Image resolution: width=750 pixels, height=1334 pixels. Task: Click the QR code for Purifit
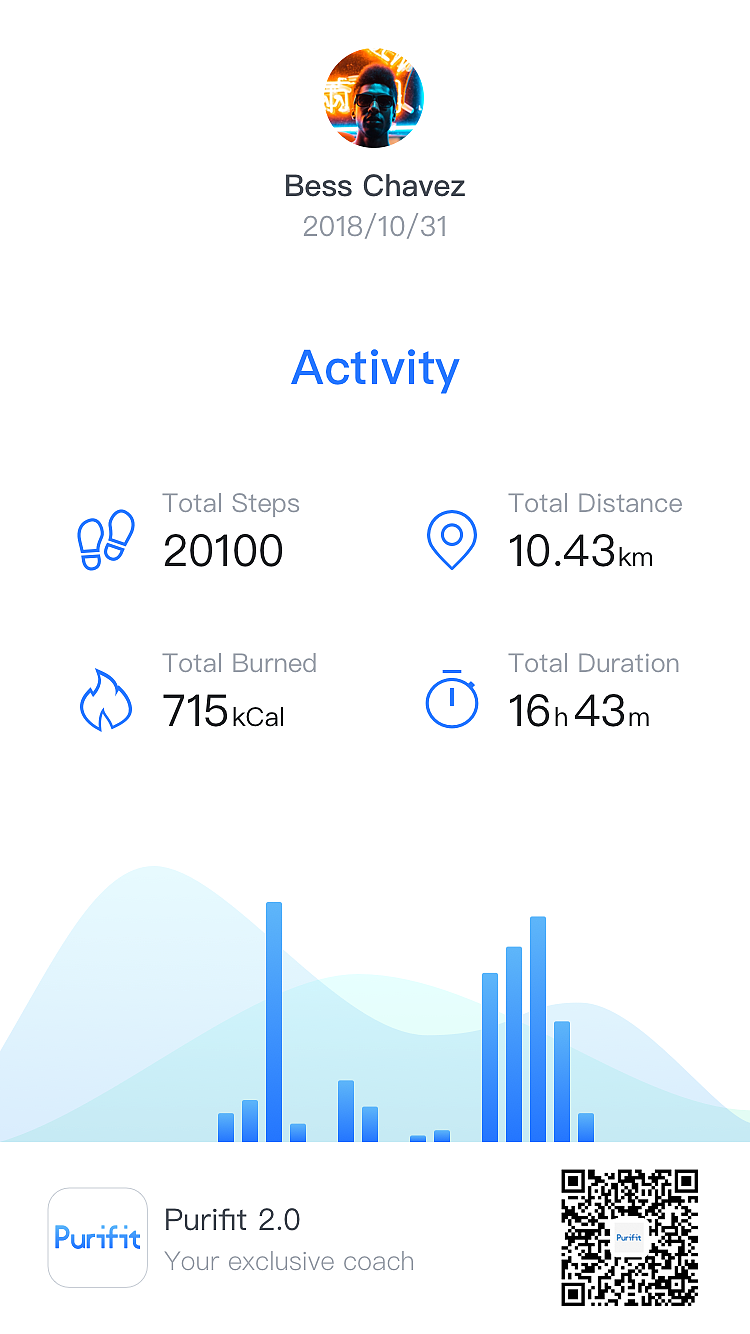point(628,1238)
